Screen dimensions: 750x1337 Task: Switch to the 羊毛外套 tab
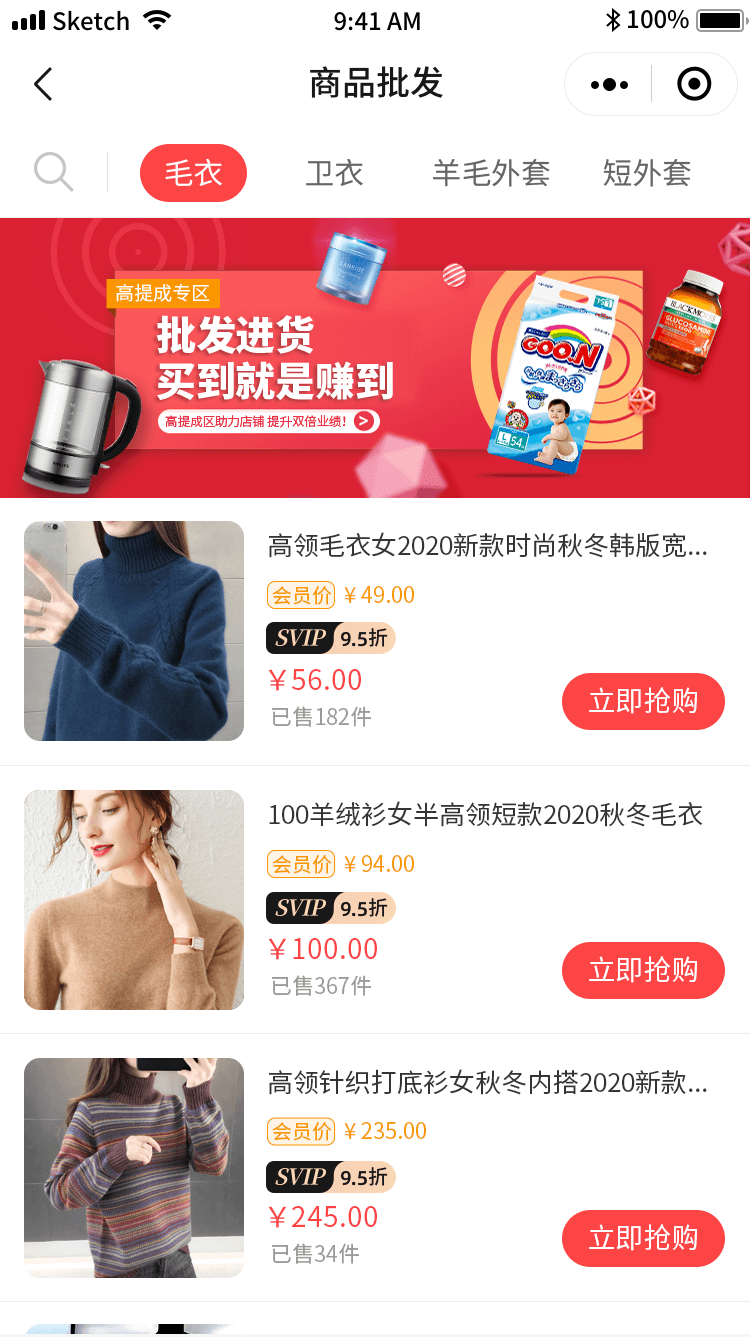point(491,173)
